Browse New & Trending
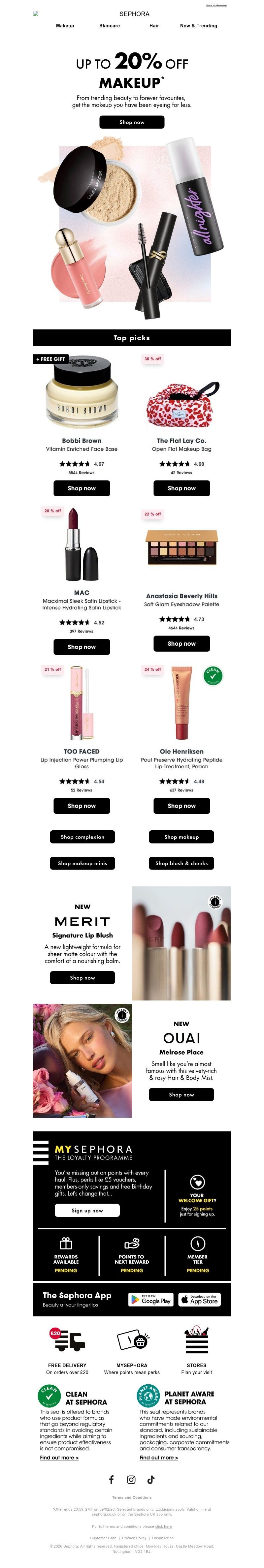Viewport: 264px width, 1568px height. tap(198, 26)
